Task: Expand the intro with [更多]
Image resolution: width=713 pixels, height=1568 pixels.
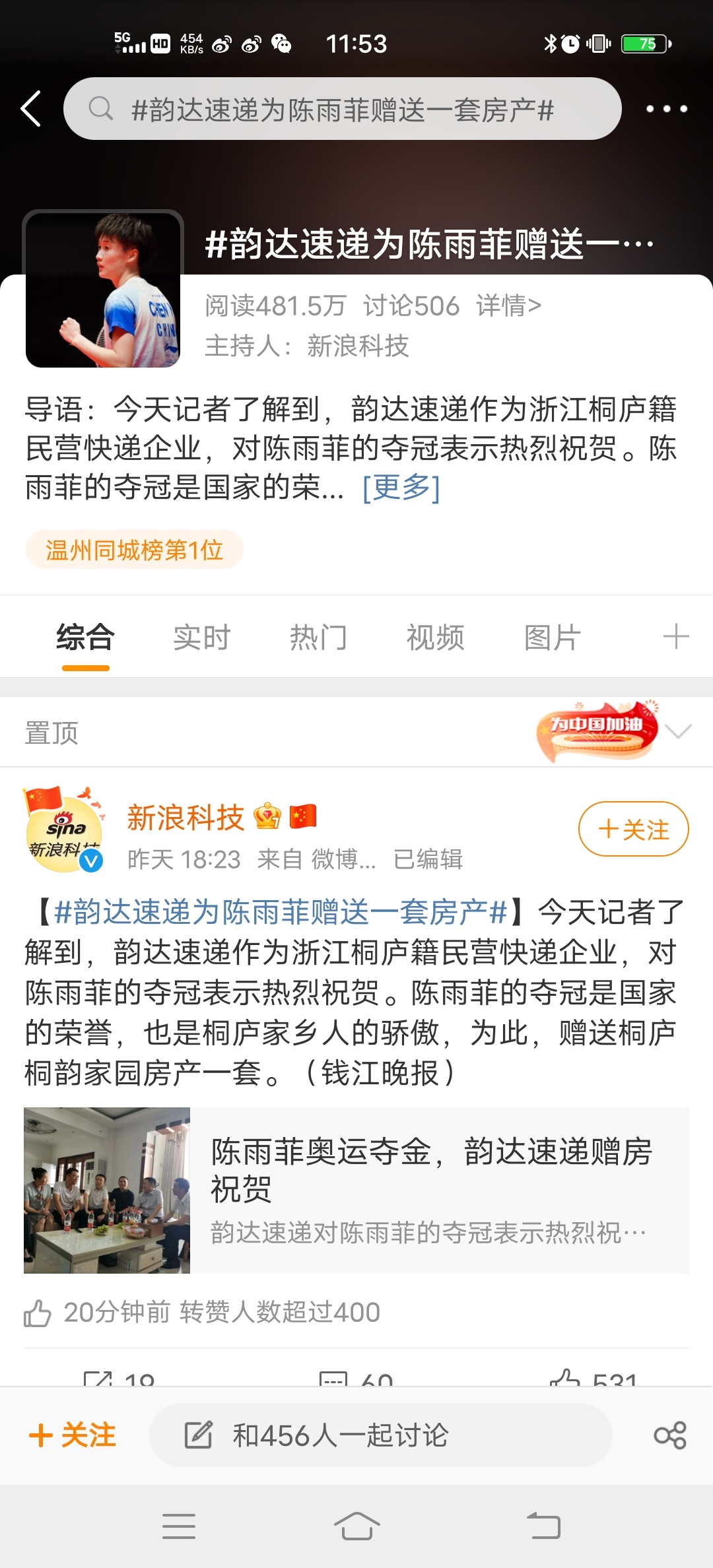Action: [401, 488]
